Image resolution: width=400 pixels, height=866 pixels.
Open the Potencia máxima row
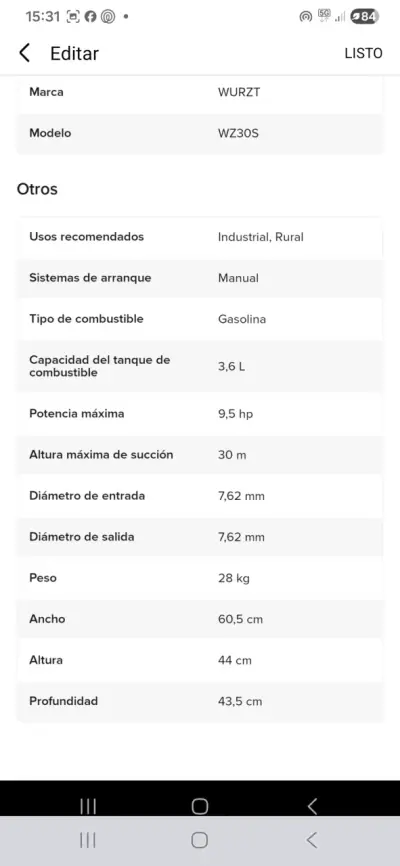(x=199, y=414)
